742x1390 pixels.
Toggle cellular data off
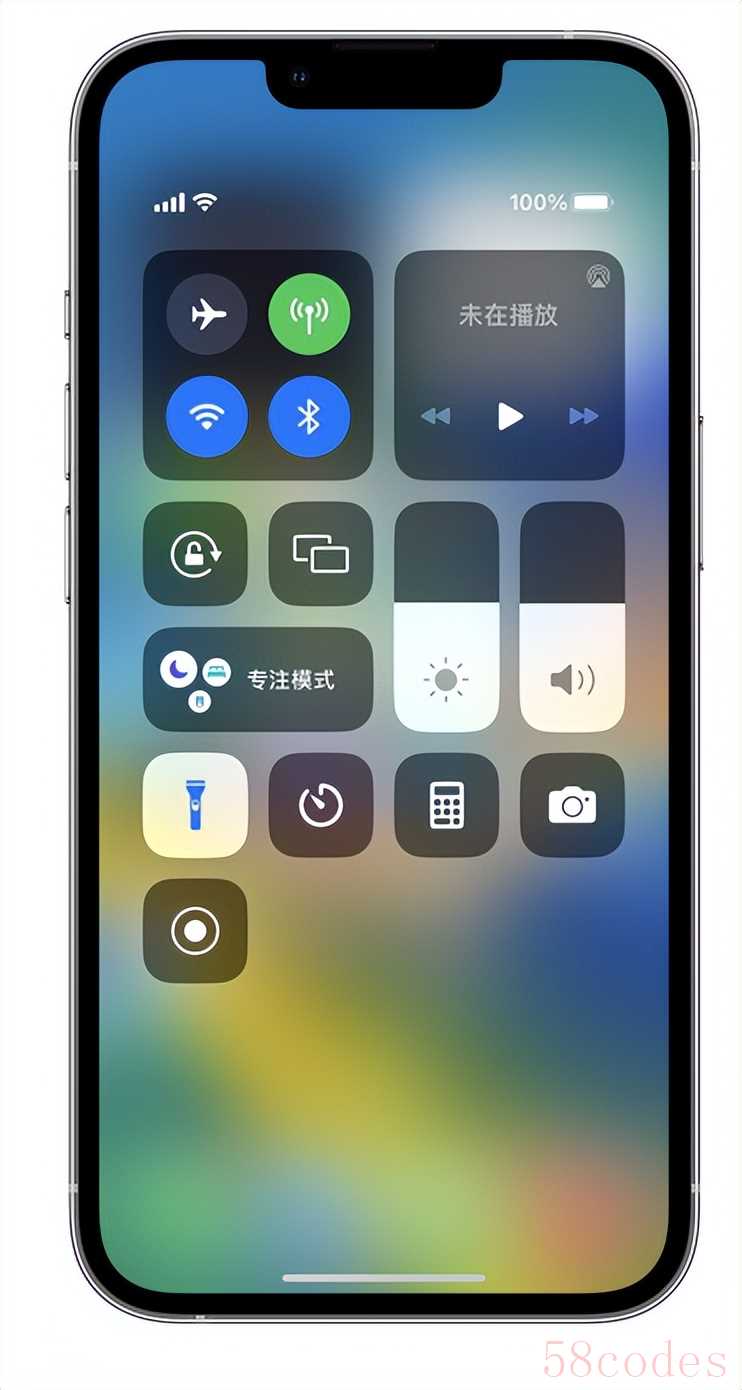(x=309, y=315)
